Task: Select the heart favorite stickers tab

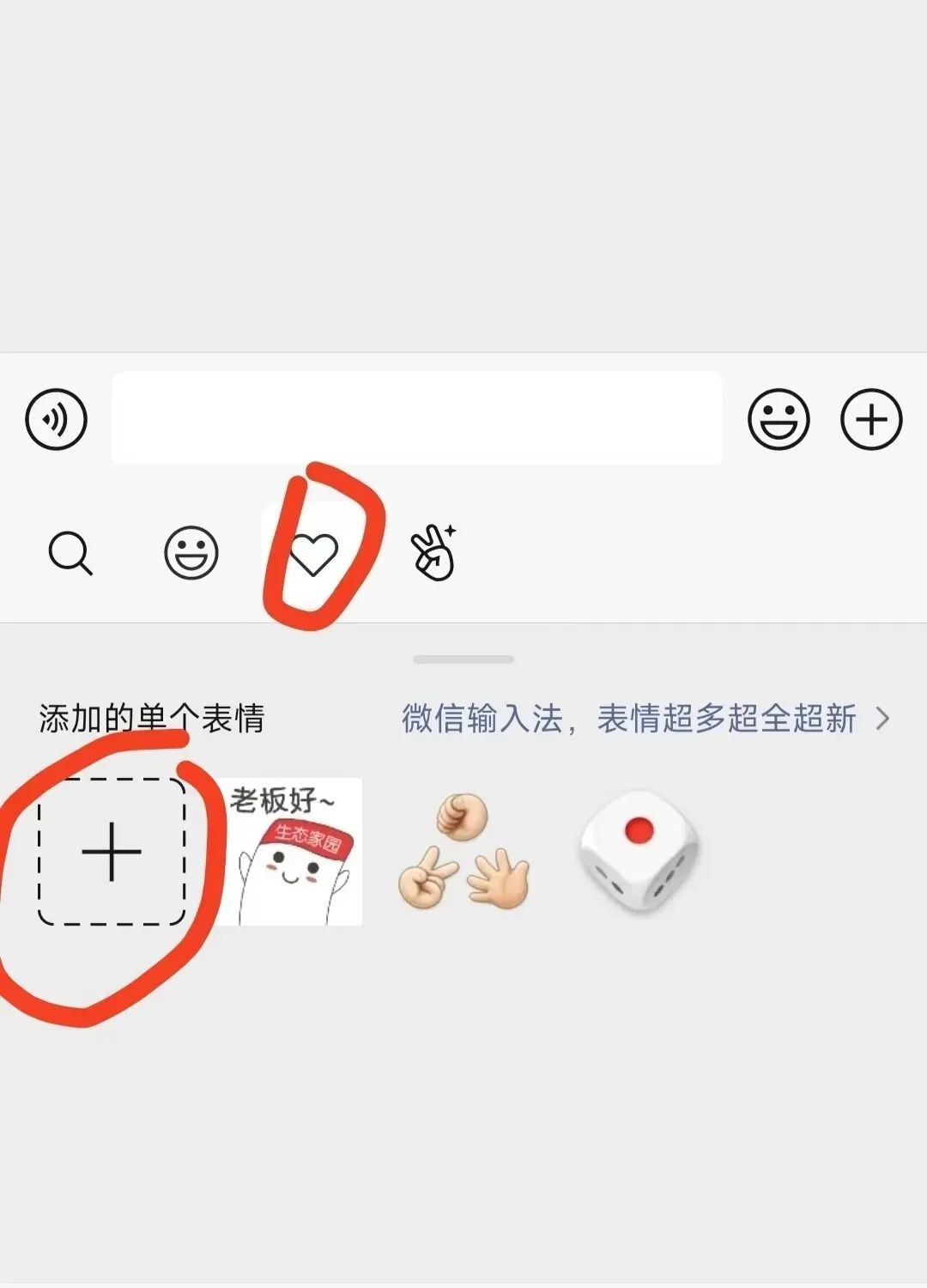Action: (x=313, y=555)
